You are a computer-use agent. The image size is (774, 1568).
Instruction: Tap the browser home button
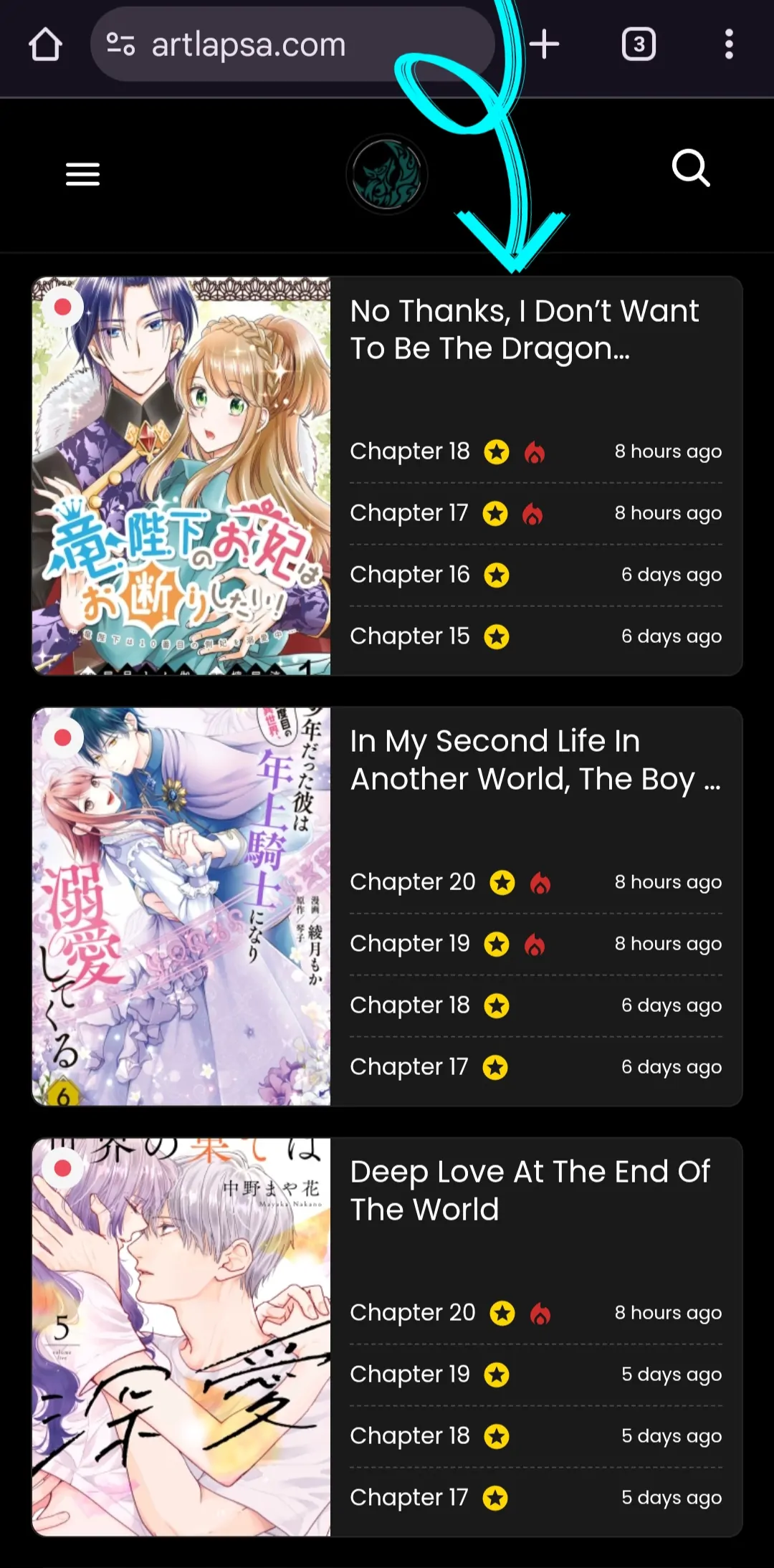(x=45, y=44)
